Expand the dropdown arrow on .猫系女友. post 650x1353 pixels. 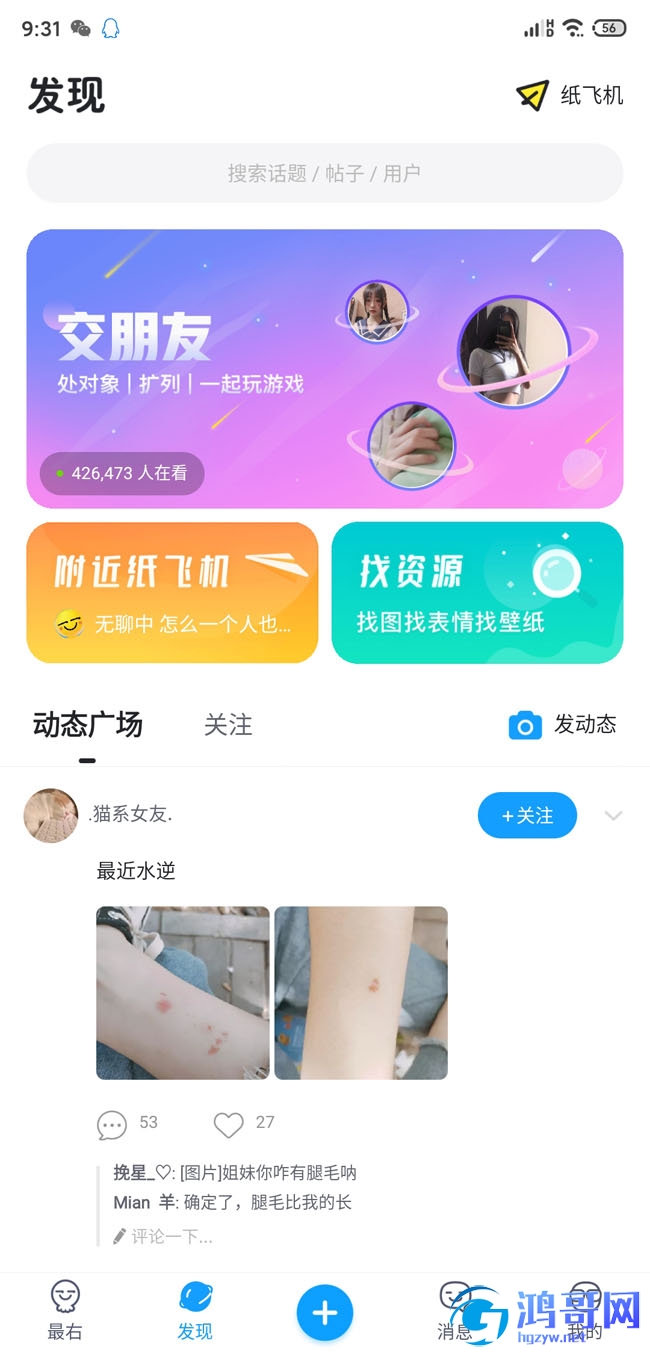[613, 816]
